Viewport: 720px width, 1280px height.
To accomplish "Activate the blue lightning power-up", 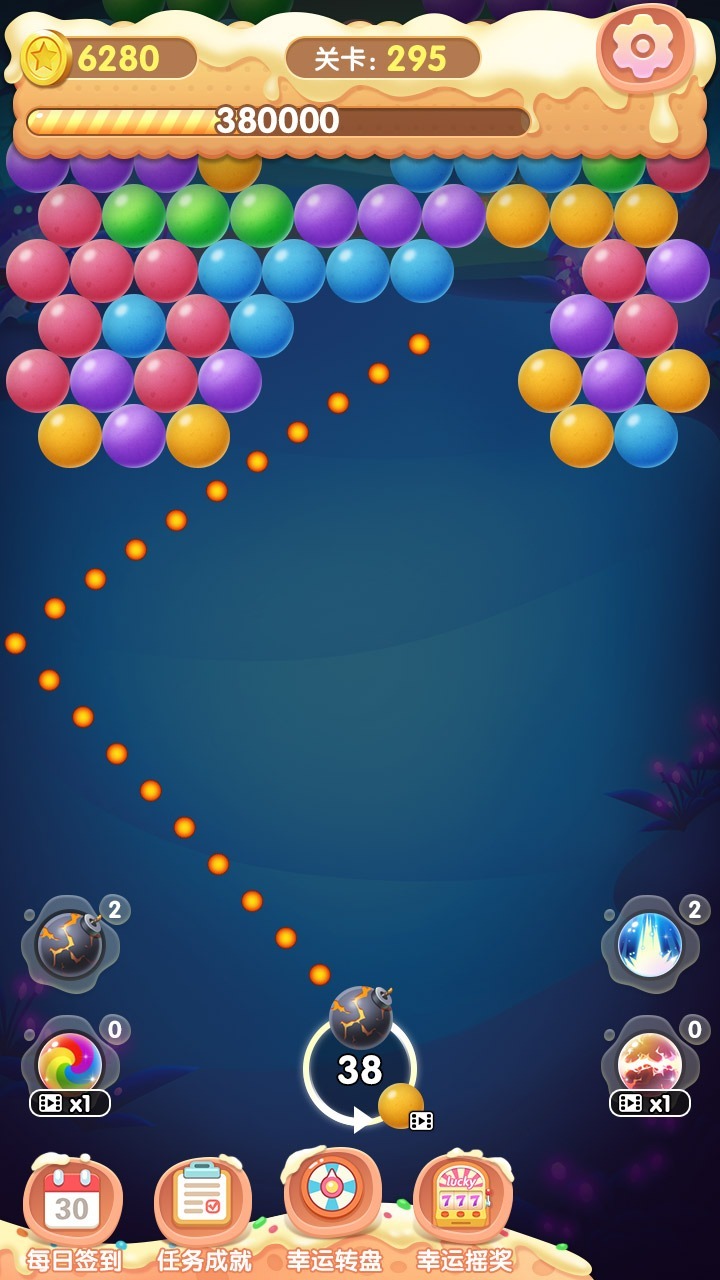I will tap(649, 943).
